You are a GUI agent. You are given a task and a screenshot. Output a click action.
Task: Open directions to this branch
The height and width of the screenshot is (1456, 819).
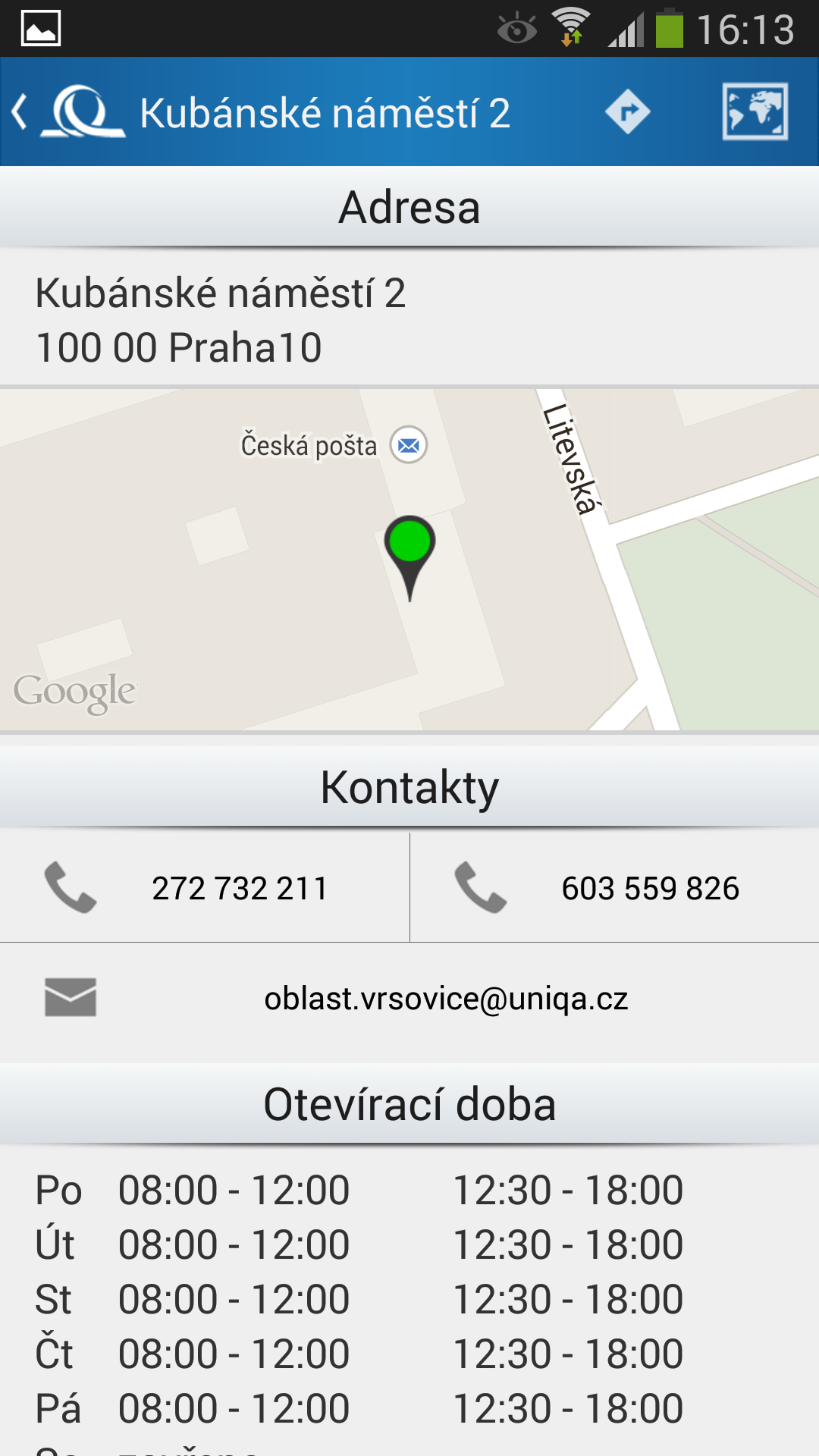[628, 112]
